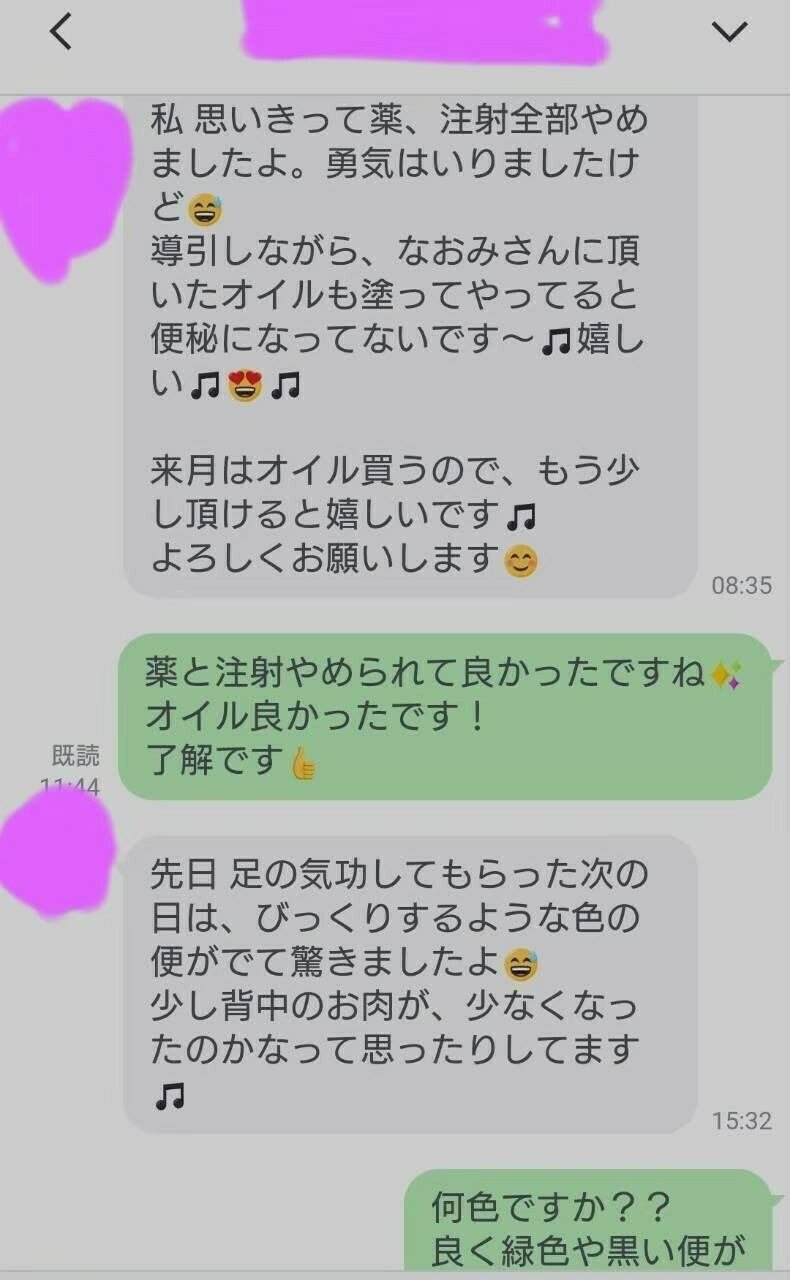790x1280 pixels.
Task: Go back to the chat list
Action: click(61, 33)
